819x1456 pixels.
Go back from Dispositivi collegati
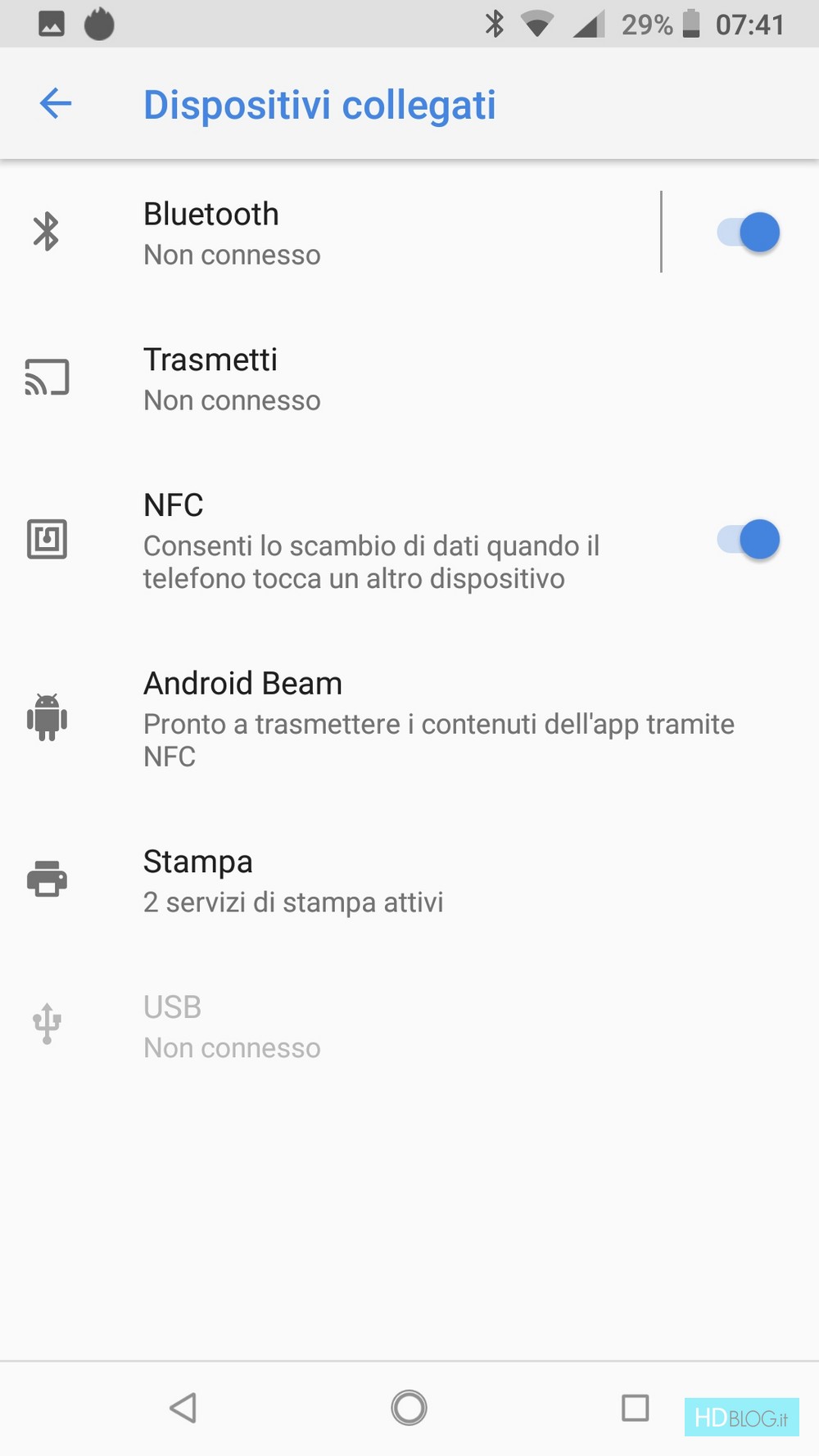pos(56,104)
